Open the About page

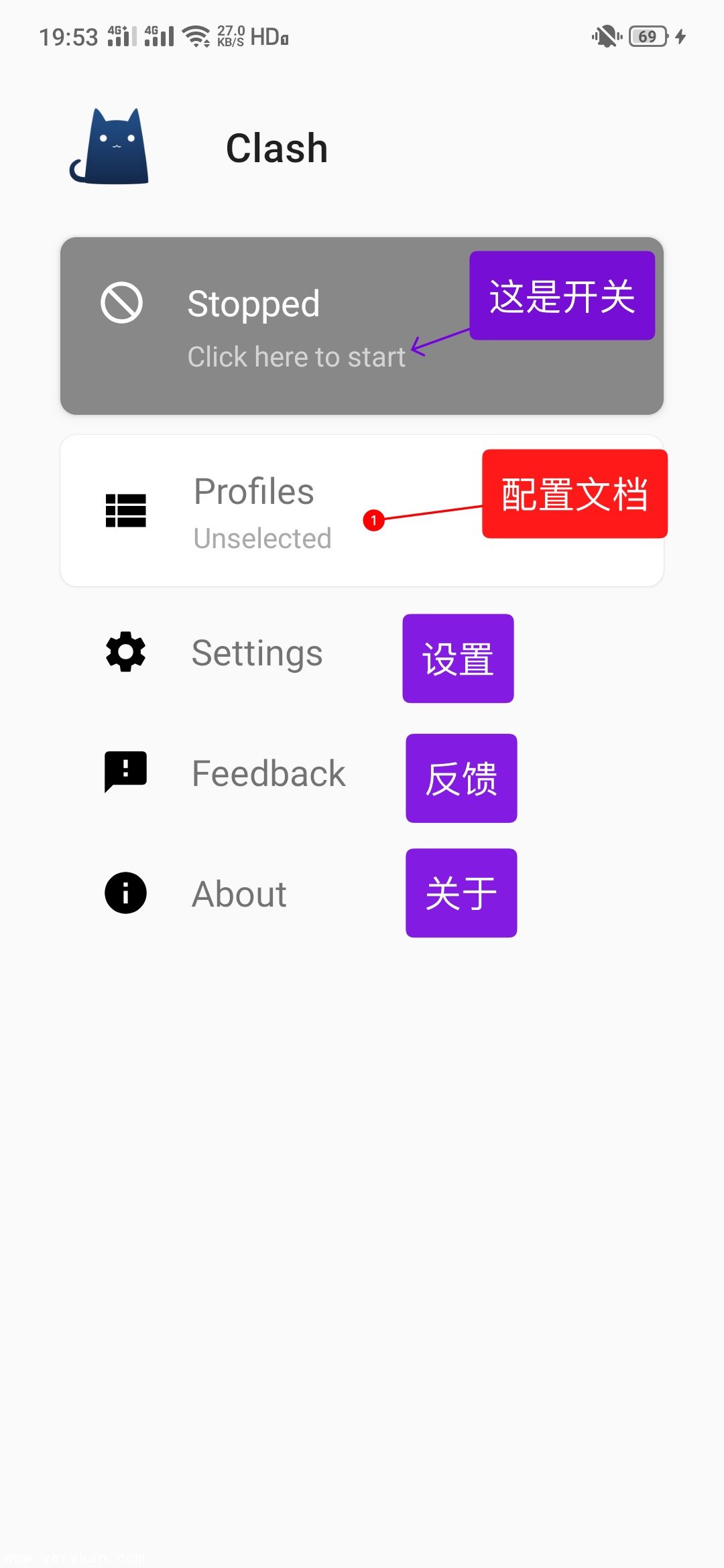[239, 894]
